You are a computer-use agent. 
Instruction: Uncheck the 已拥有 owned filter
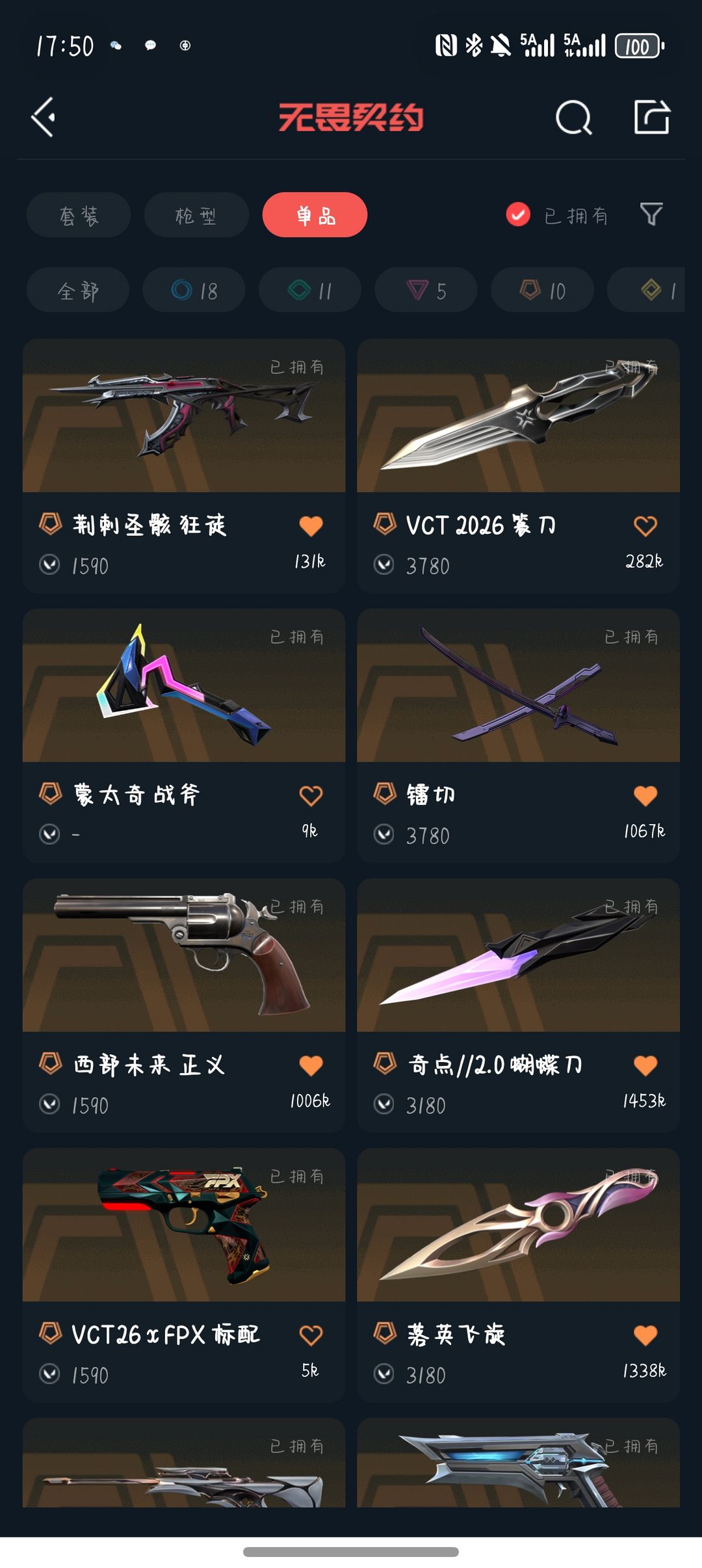[x=517, y=215]
